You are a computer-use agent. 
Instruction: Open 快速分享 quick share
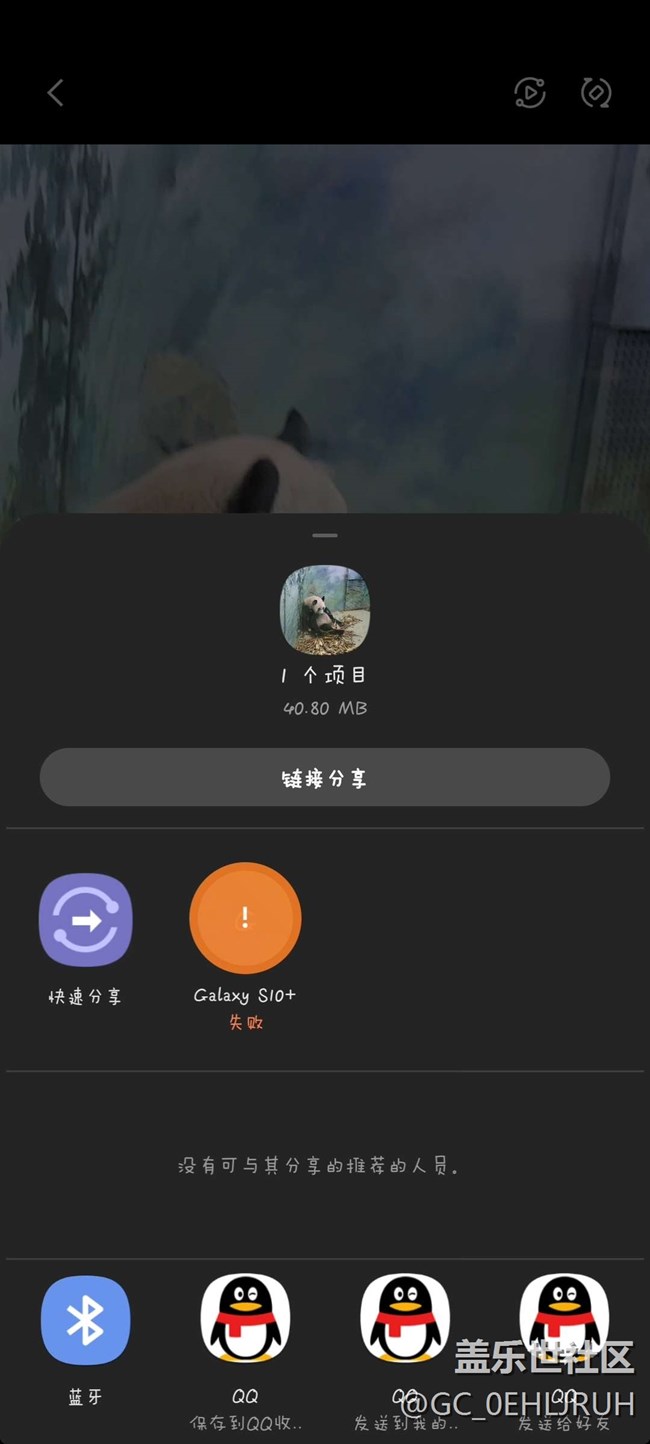coord(85,920)
